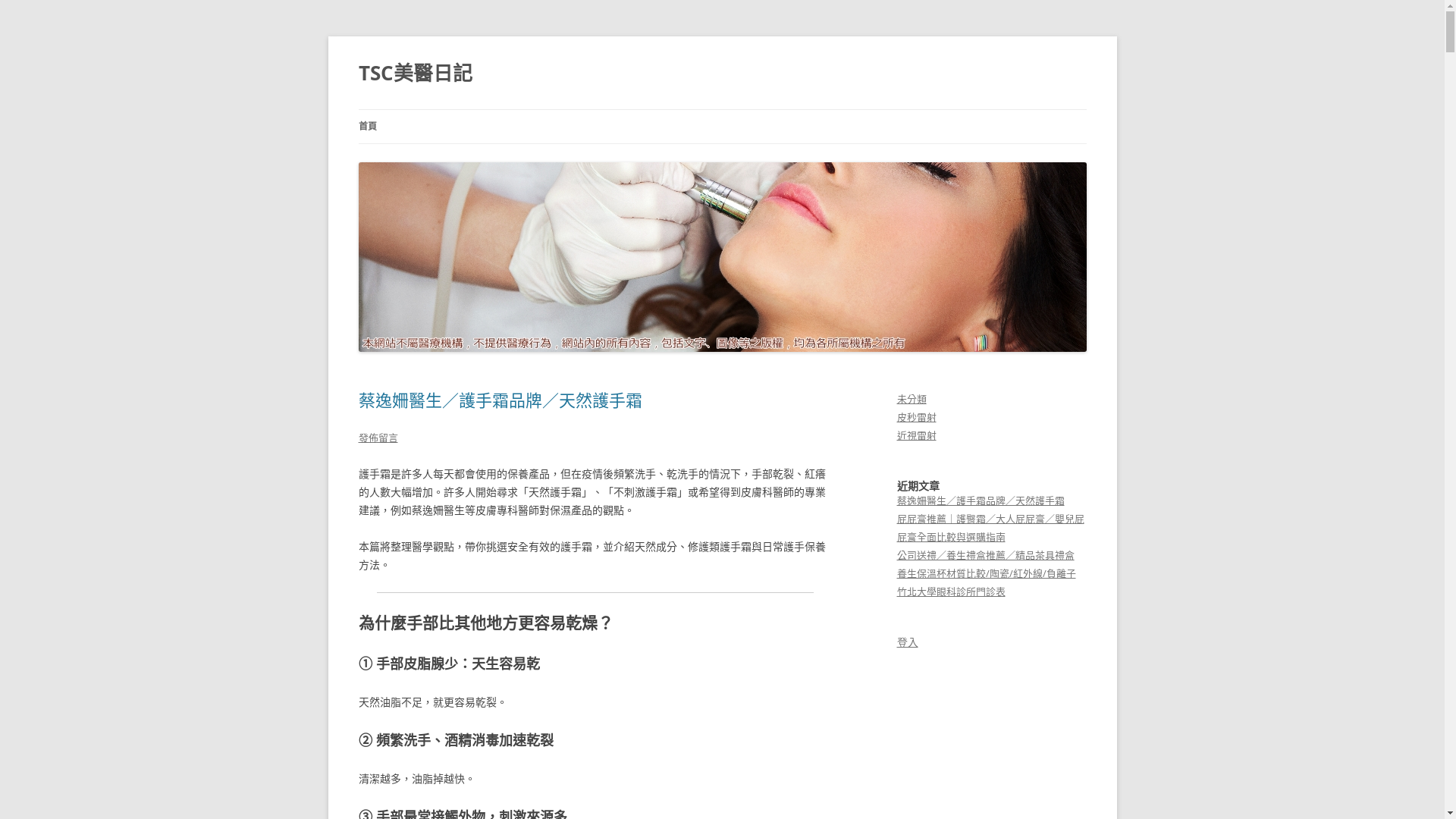Open the 未分類 category
The width and height of the screenshot is (1456, 819).
pyautogui.click(x=911, y=400)
